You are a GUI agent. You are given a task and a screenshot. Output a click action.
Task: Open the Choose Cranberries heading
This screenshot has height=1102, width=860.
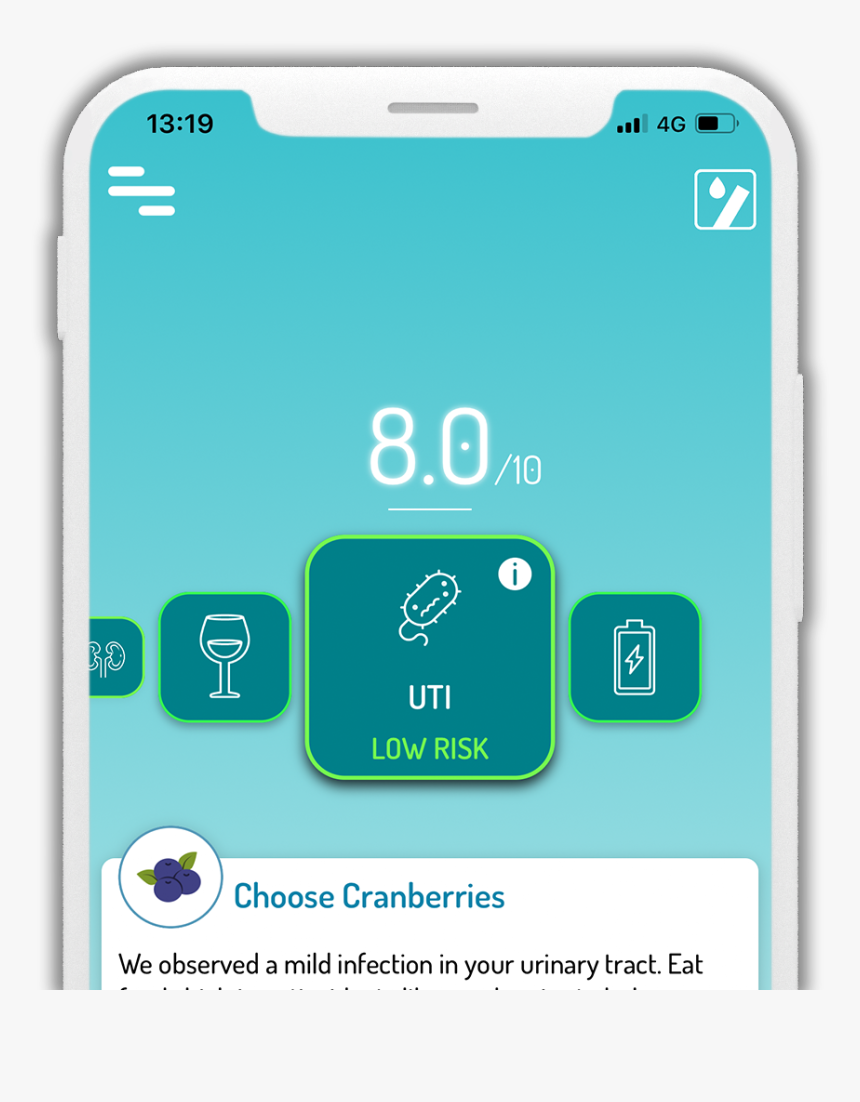click(368, 897)
